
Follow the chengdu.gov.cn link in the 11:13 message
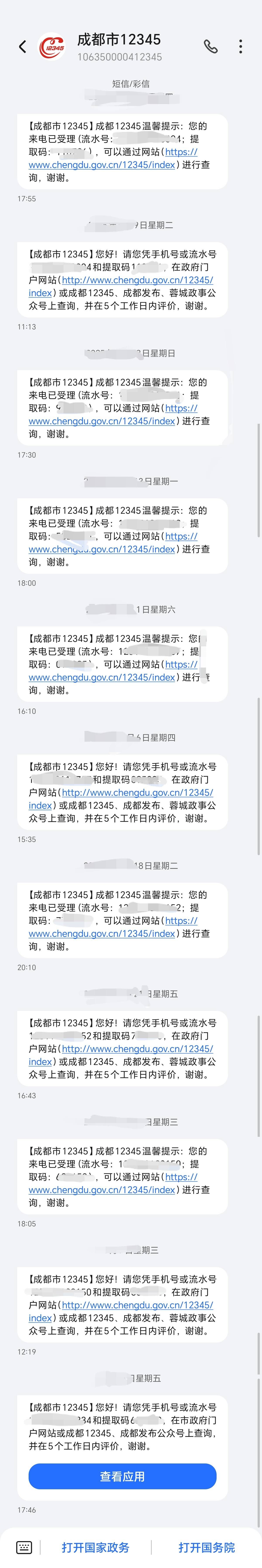[x=137, y=280]
